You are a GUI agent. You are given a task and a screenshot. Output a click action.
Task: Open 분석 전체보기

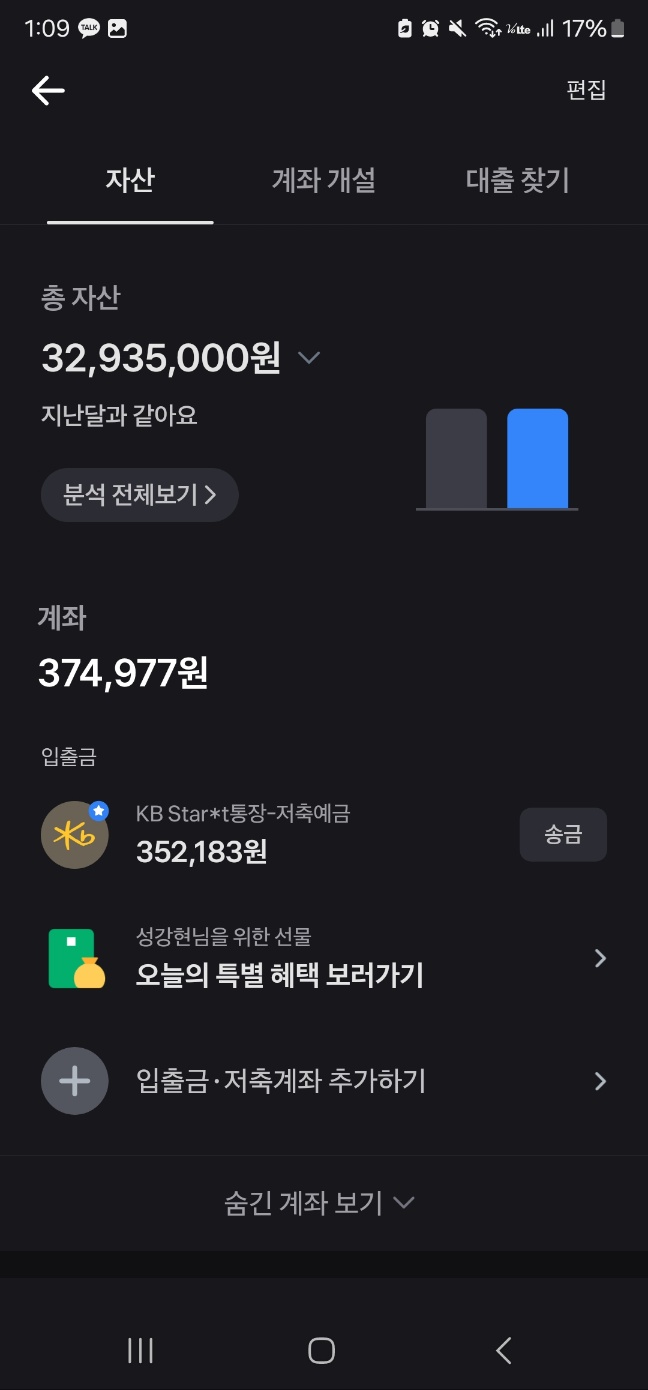point(139,495)
